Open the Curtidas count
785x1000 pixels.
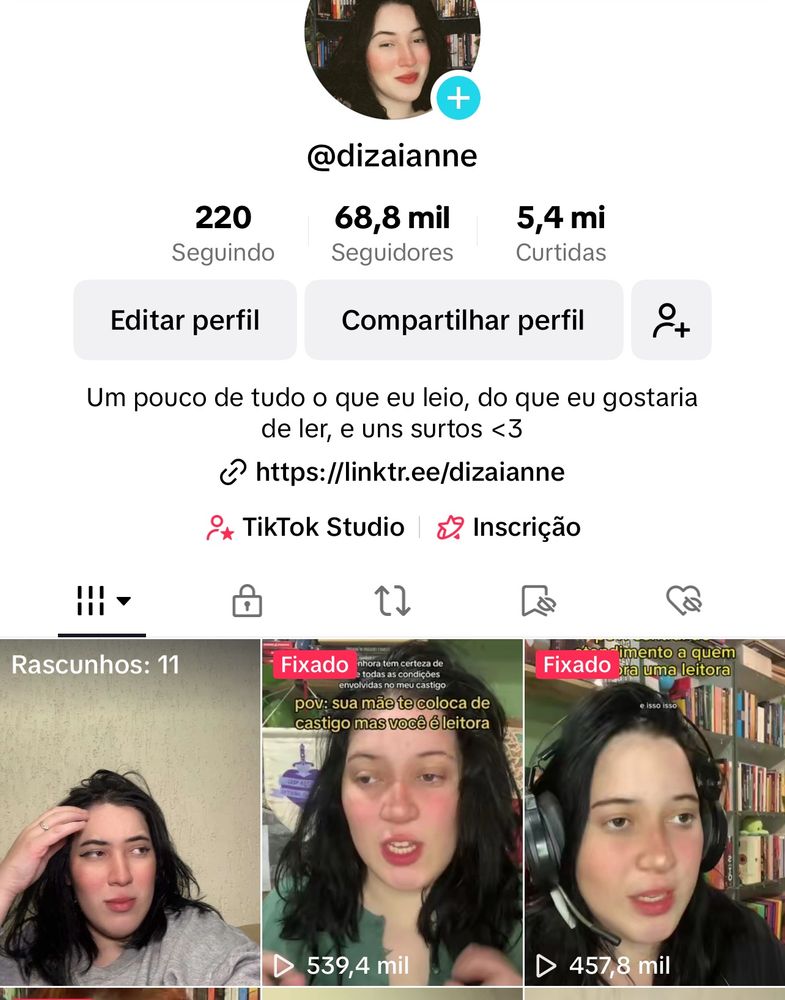point(561,233)
